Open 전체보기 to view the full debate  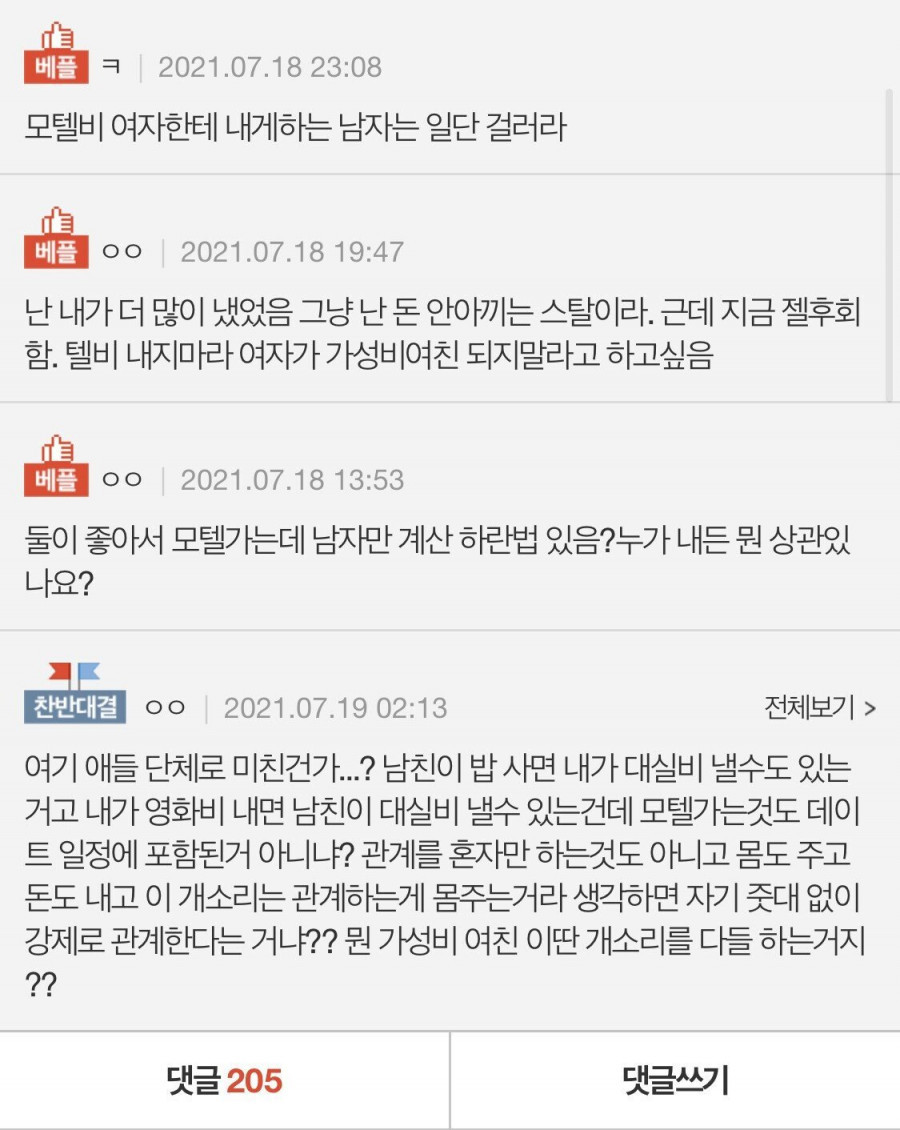pos(819,708)
